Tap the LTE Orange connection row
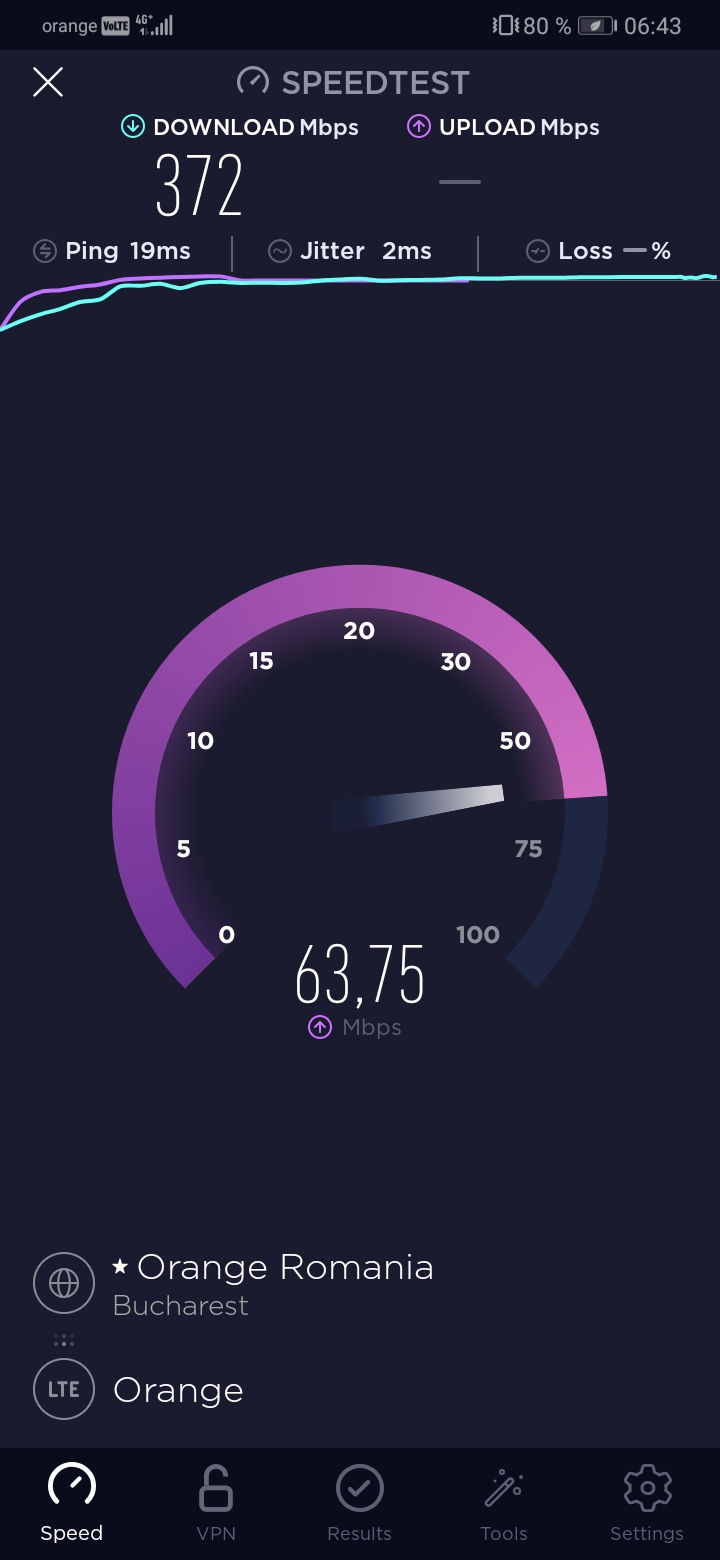 tap(177, 1389)
